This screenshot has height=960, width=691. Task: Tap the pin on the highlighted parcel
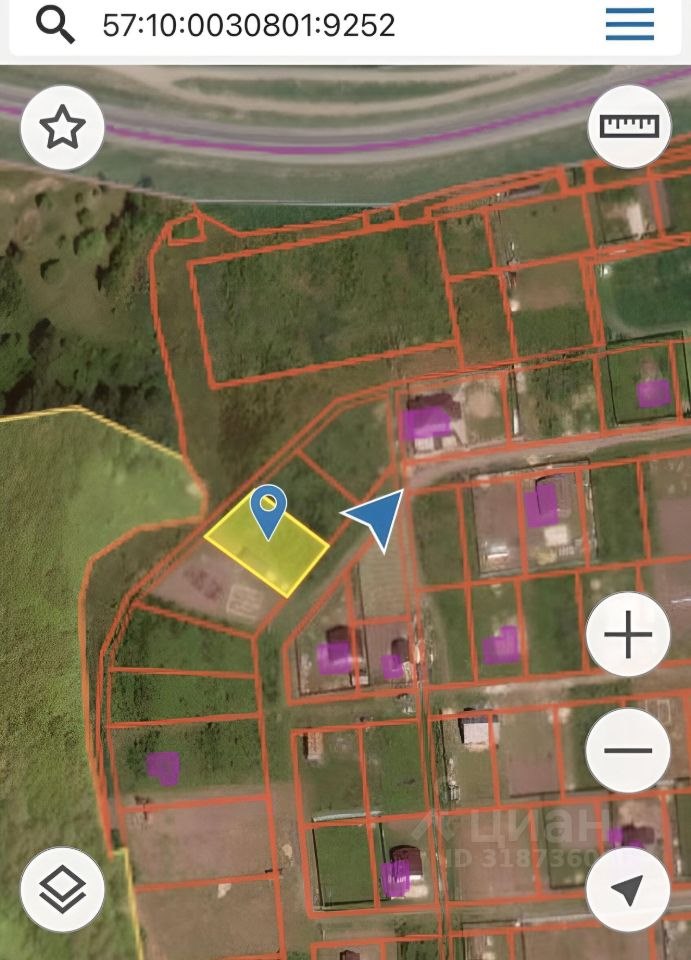[268, 510]
